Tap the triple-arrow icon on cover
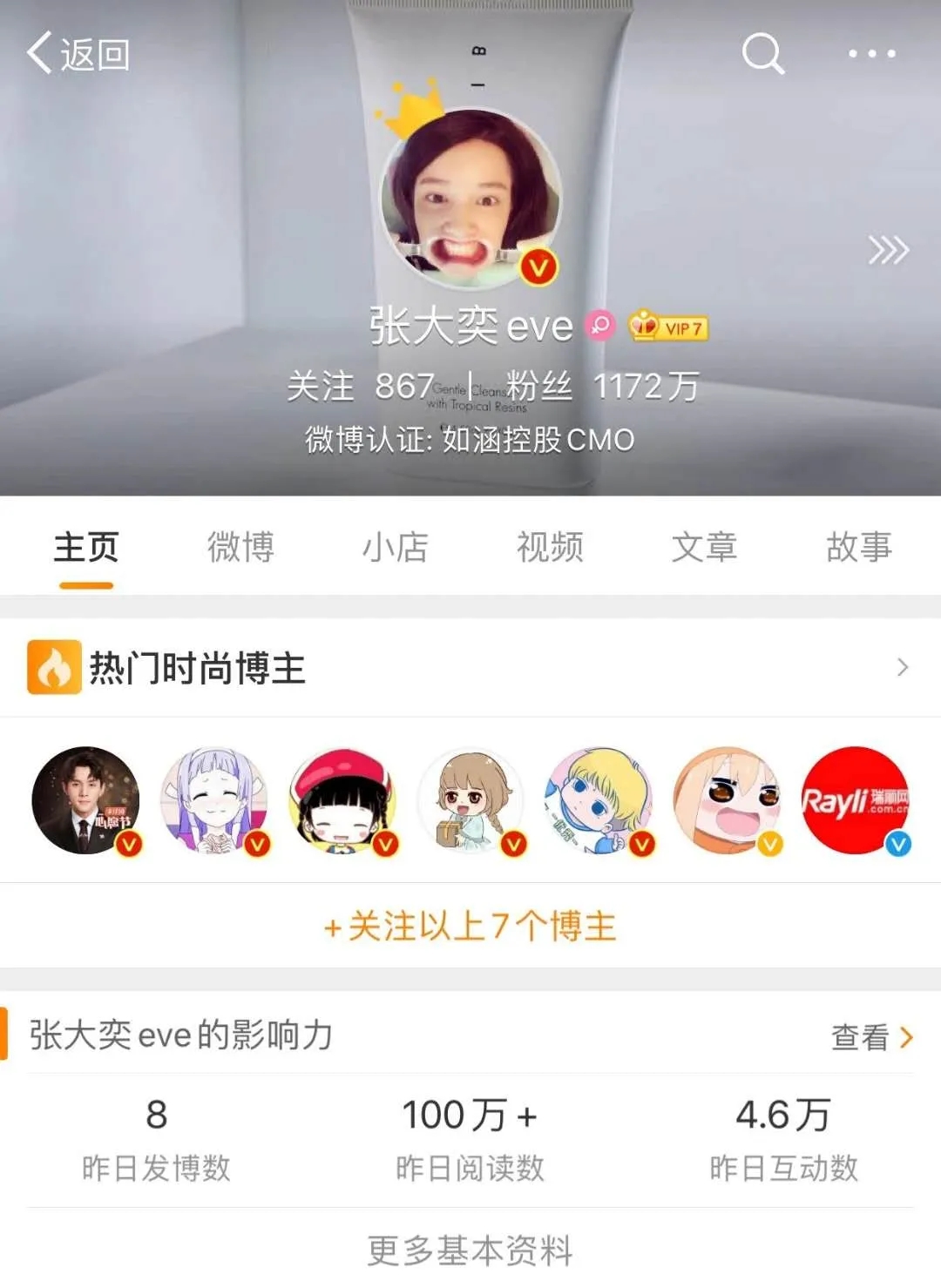Image resolution: width=941 pixels, height=1288 pixels. click(x=888, y=250)
